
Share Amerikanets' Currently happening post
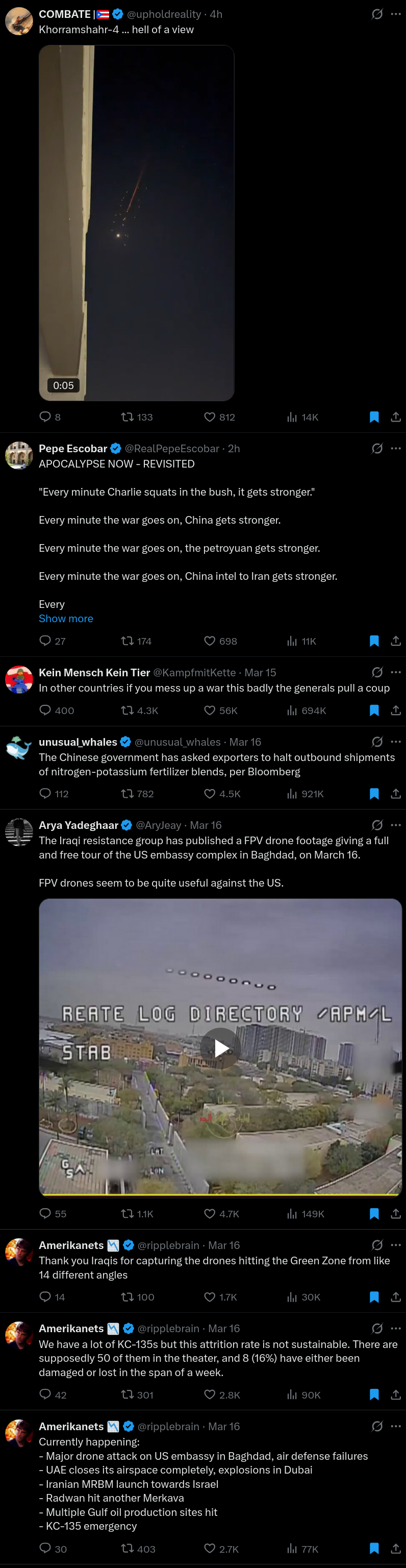click(x=396, y=1549)
